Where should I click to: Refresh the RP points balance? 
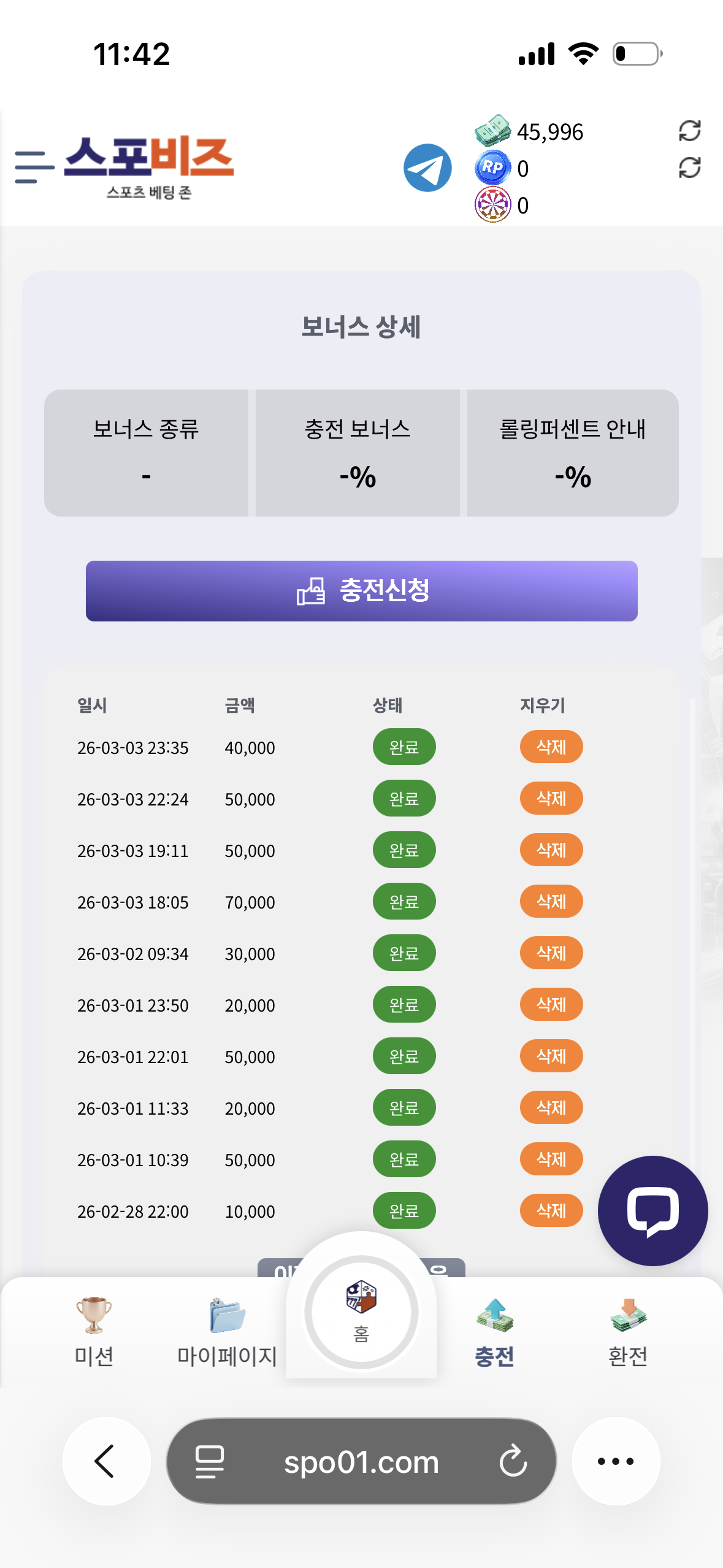tap(689, 167)
